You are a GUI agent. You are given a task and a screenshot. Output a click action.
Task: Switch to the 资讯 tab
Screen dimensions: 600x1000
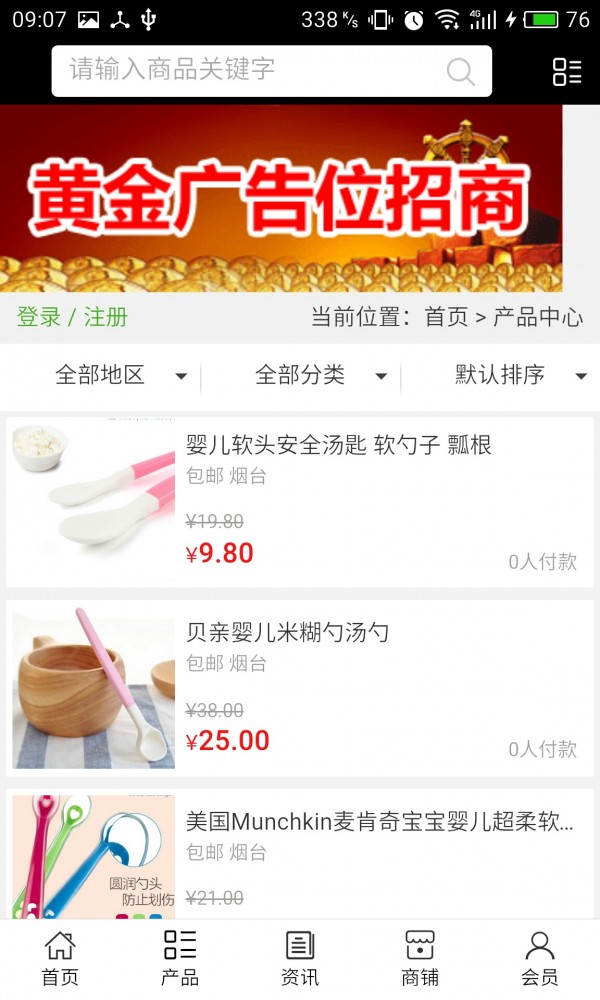click(x=300, y=958)
